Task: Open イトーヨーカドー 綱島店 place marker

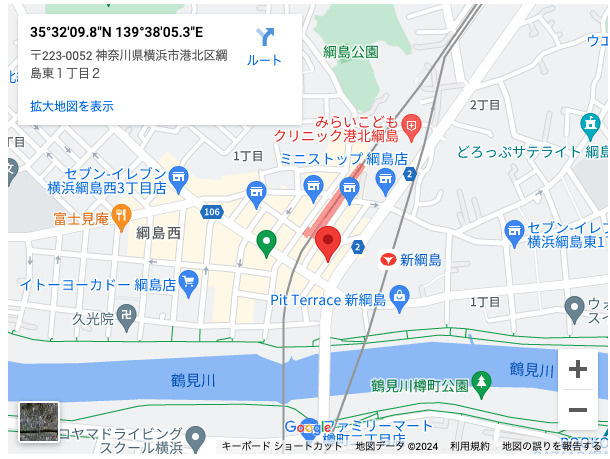Action: tap(187, 284)
